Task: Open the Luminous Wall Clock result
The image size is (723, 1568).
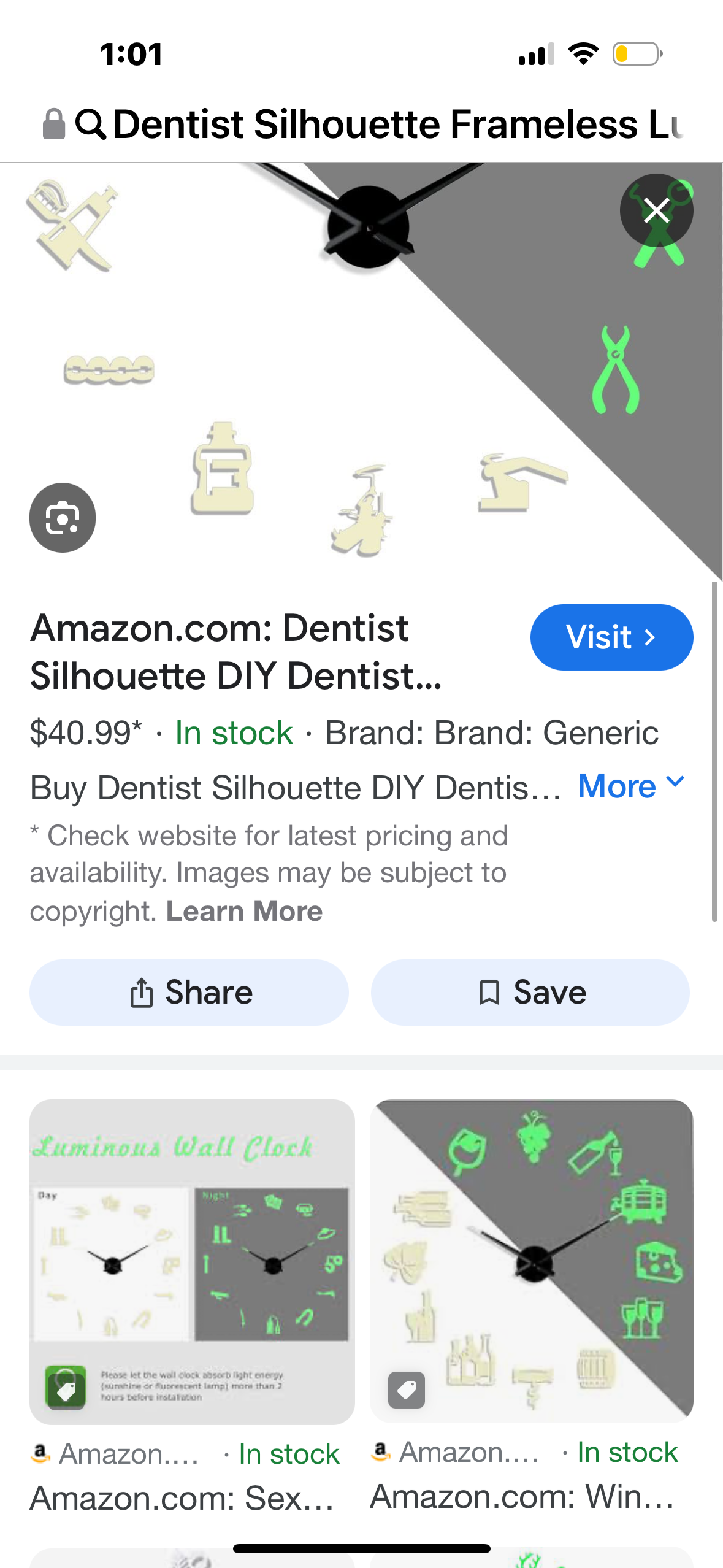Action: click(192, 1261)
